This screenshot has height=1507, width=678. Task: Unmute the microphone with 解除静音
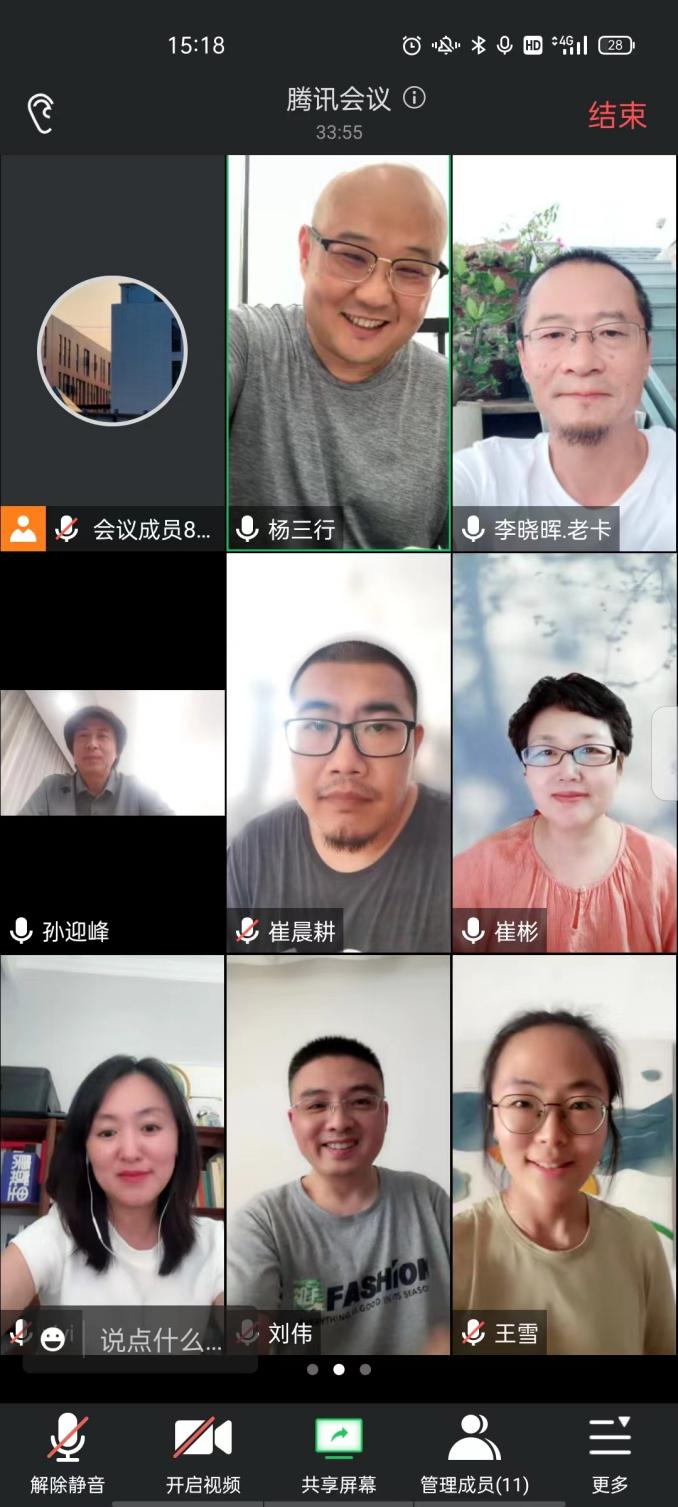click(67, 1453)
